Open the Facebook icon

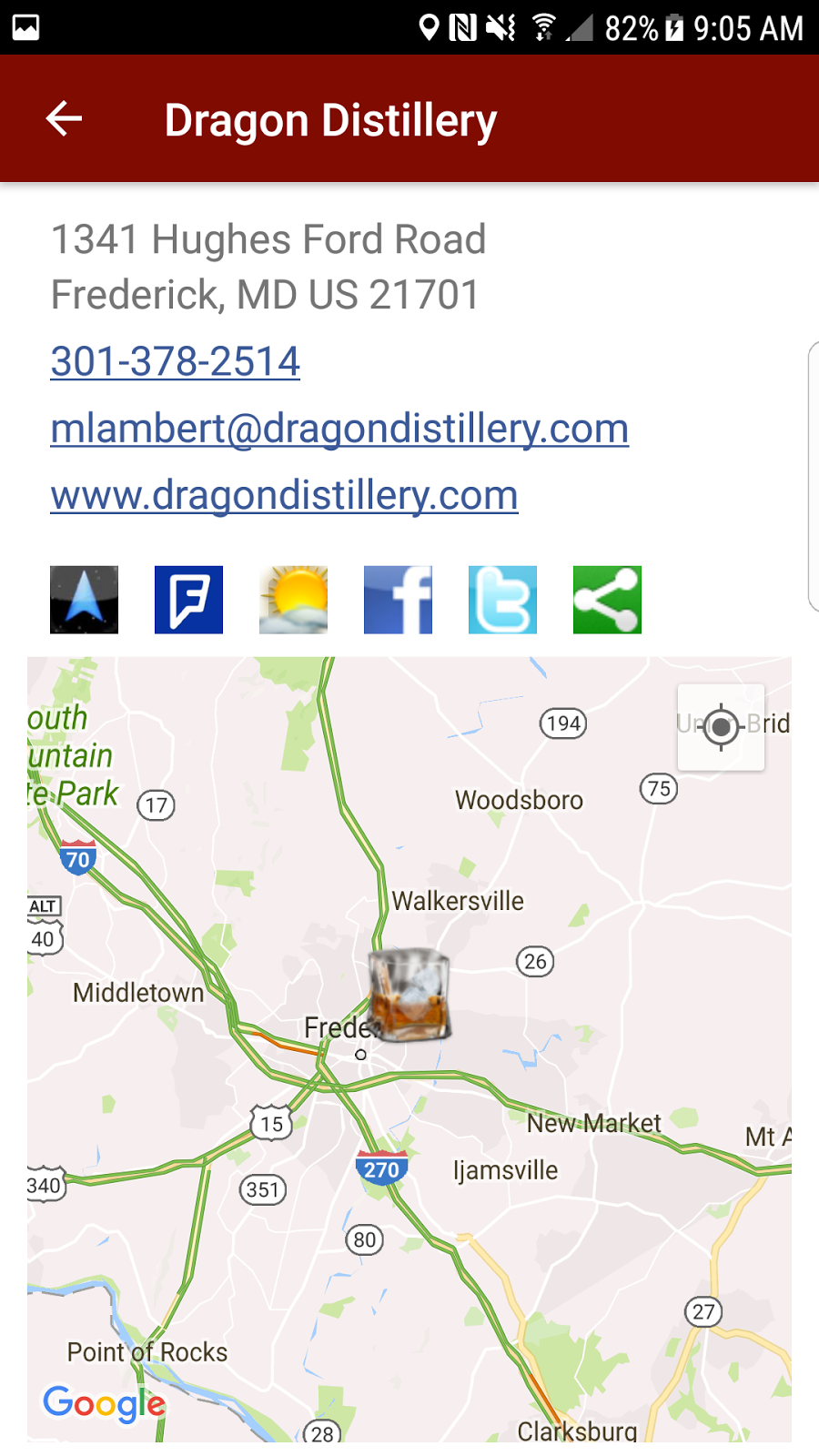398,600
